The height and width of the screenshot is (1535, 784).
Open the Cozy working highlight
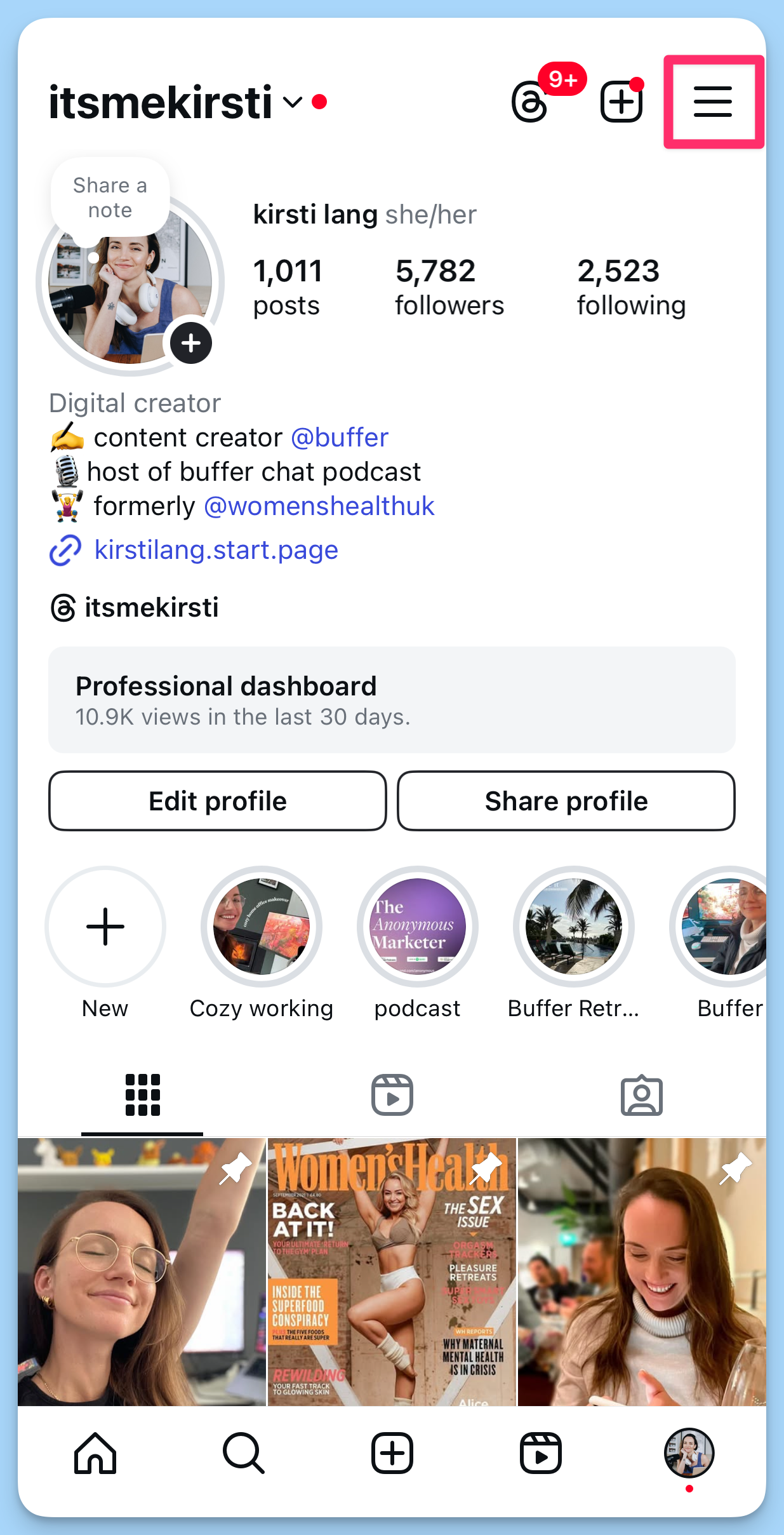(262, 927)
